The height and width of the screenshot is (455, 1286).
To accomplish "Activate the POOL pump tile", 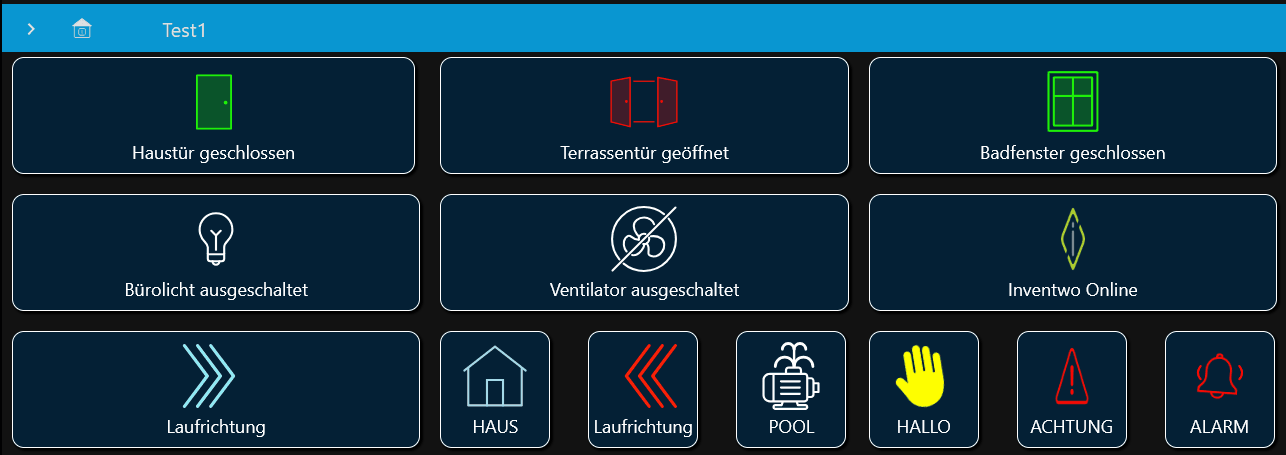I will pos(791,389).
